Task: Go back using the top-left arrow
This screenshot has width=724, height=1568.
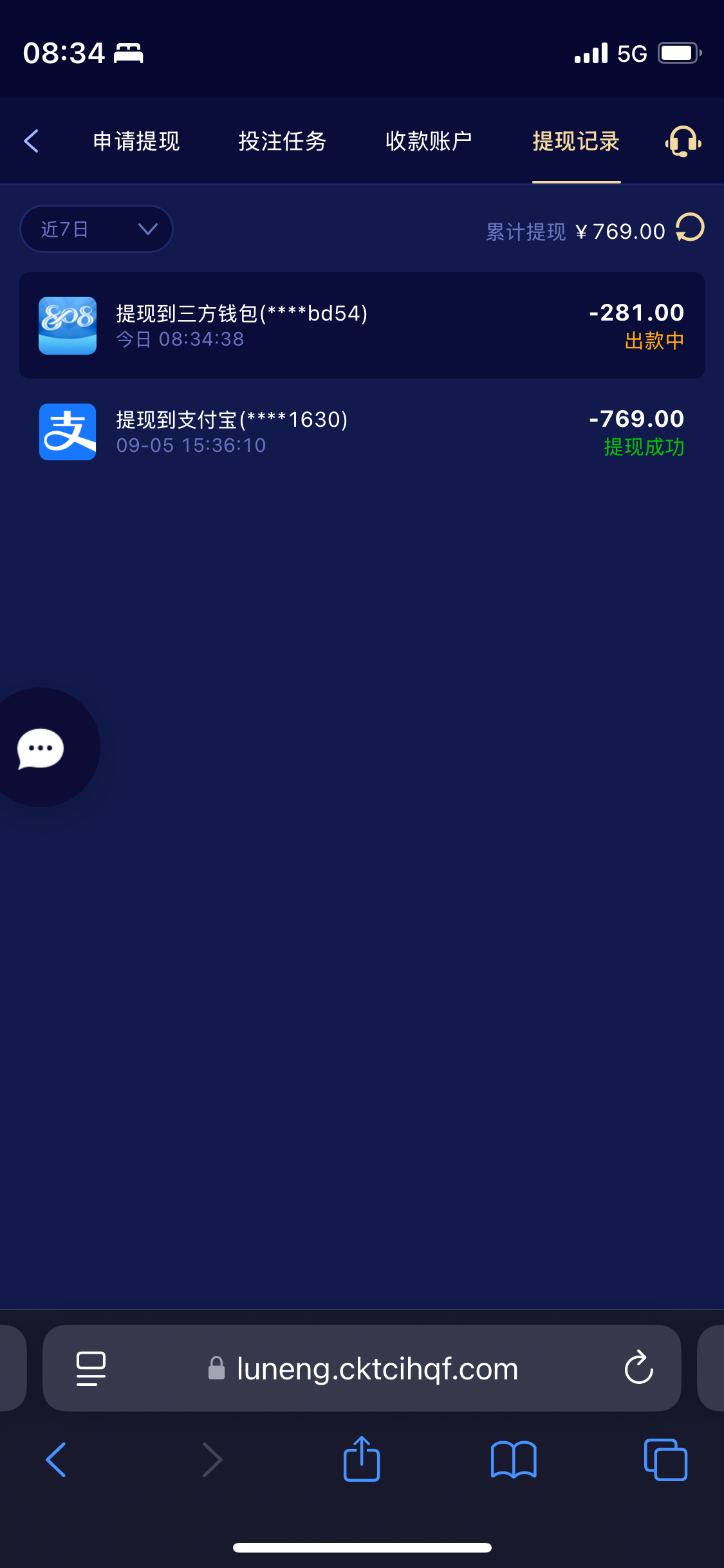Action: pyautogui.click(x=32, y=141)
